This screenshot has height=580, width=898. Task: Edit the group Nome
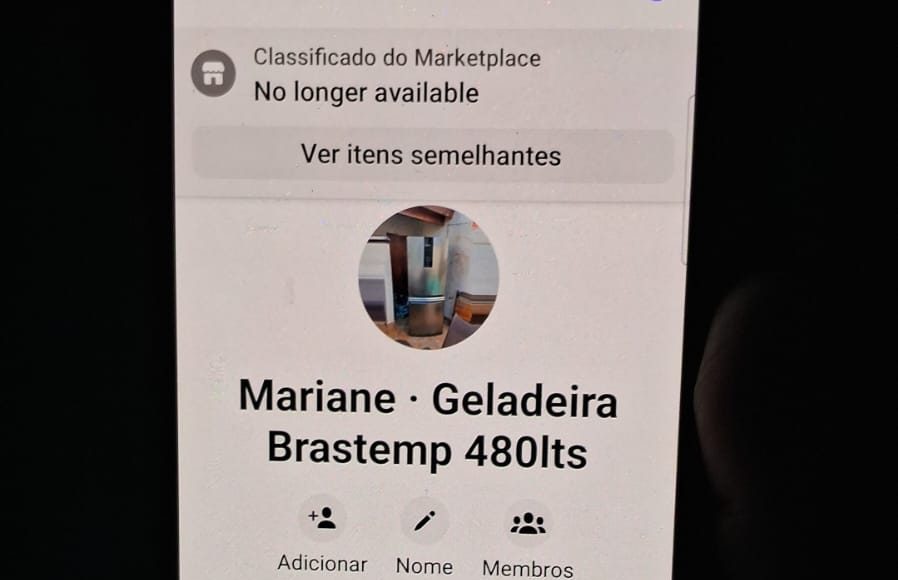[425, 522]
